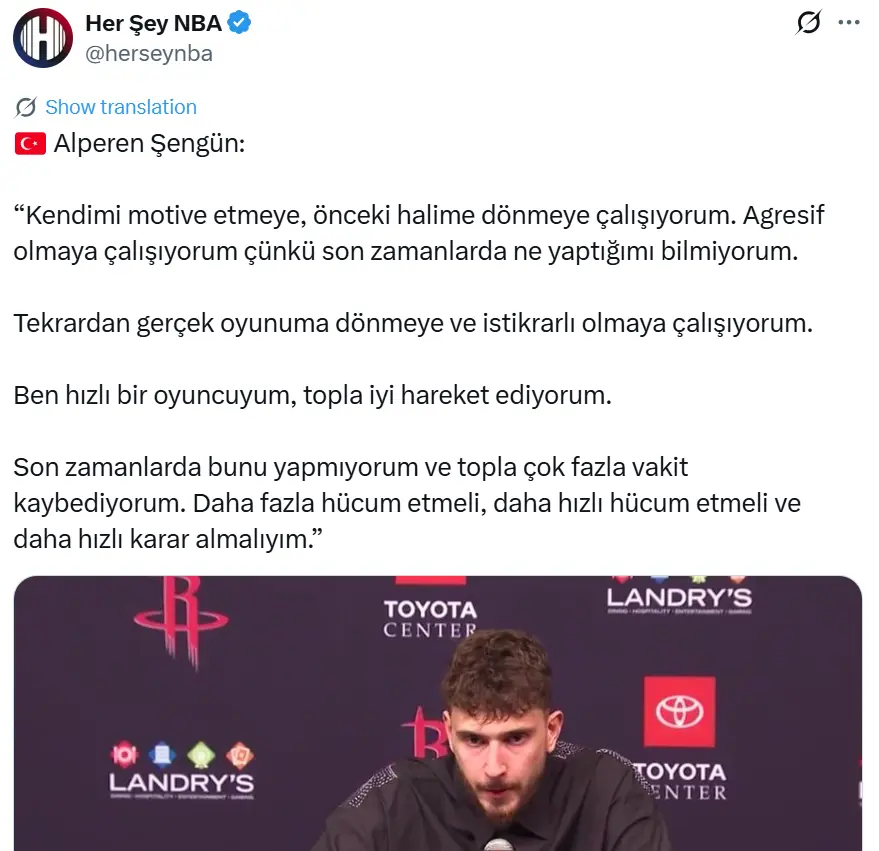The image size is (879, 851).
Task: Open the Grok icon on the post
Action: click(x=806, y=22)
